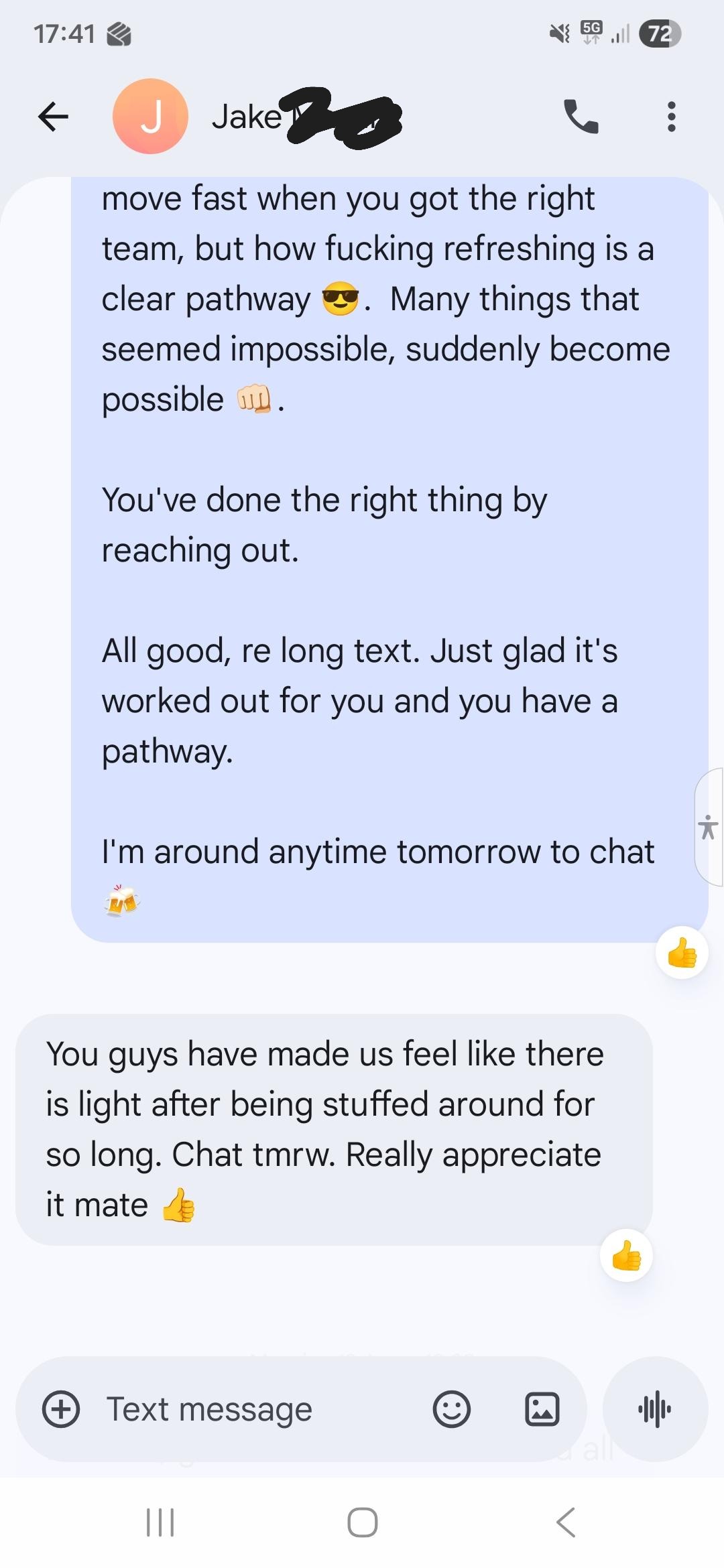Tap thumbs-up reaction on the beer mug message
This screenshot has height=1568, width=724.
pos(682,952)
